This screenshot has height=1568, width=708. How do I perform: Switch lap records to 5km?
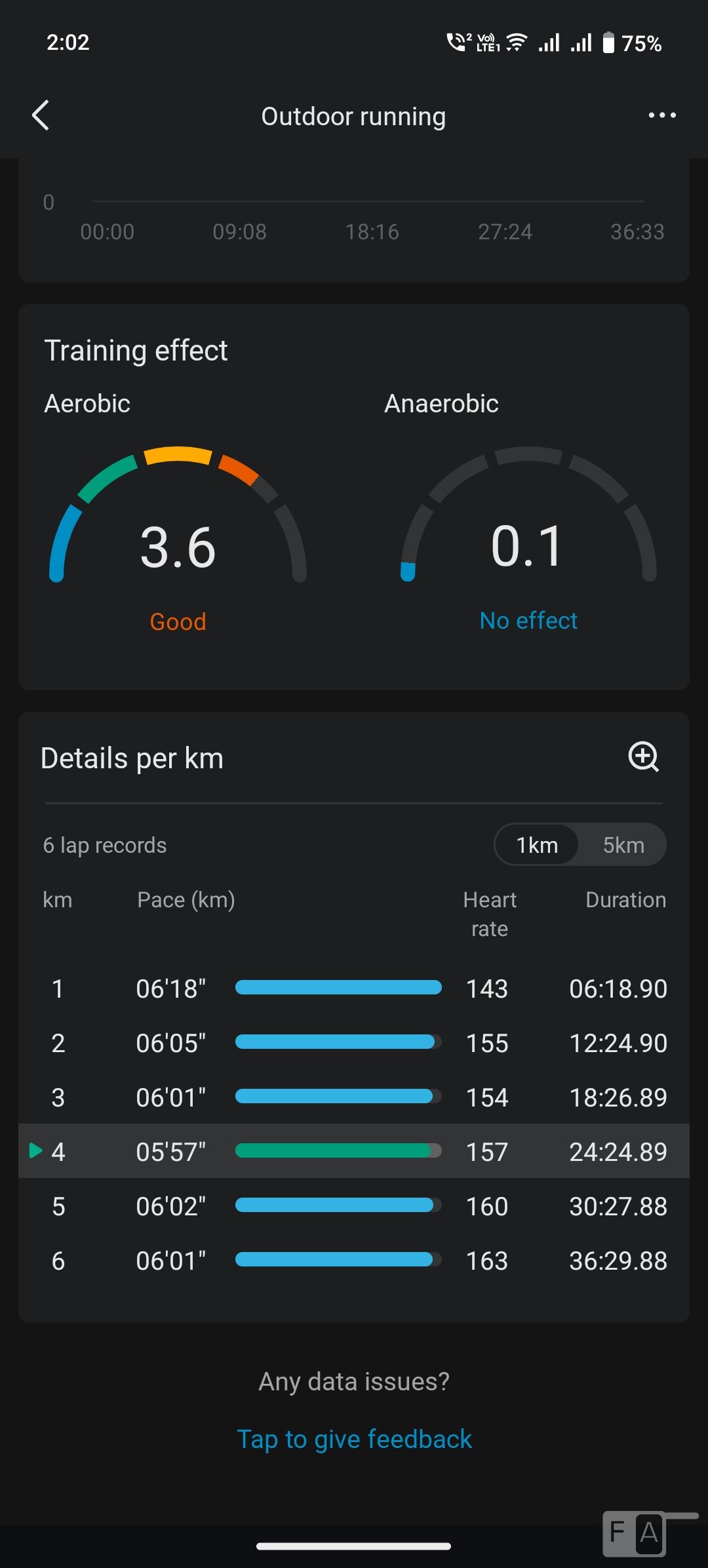click(623, 845)
